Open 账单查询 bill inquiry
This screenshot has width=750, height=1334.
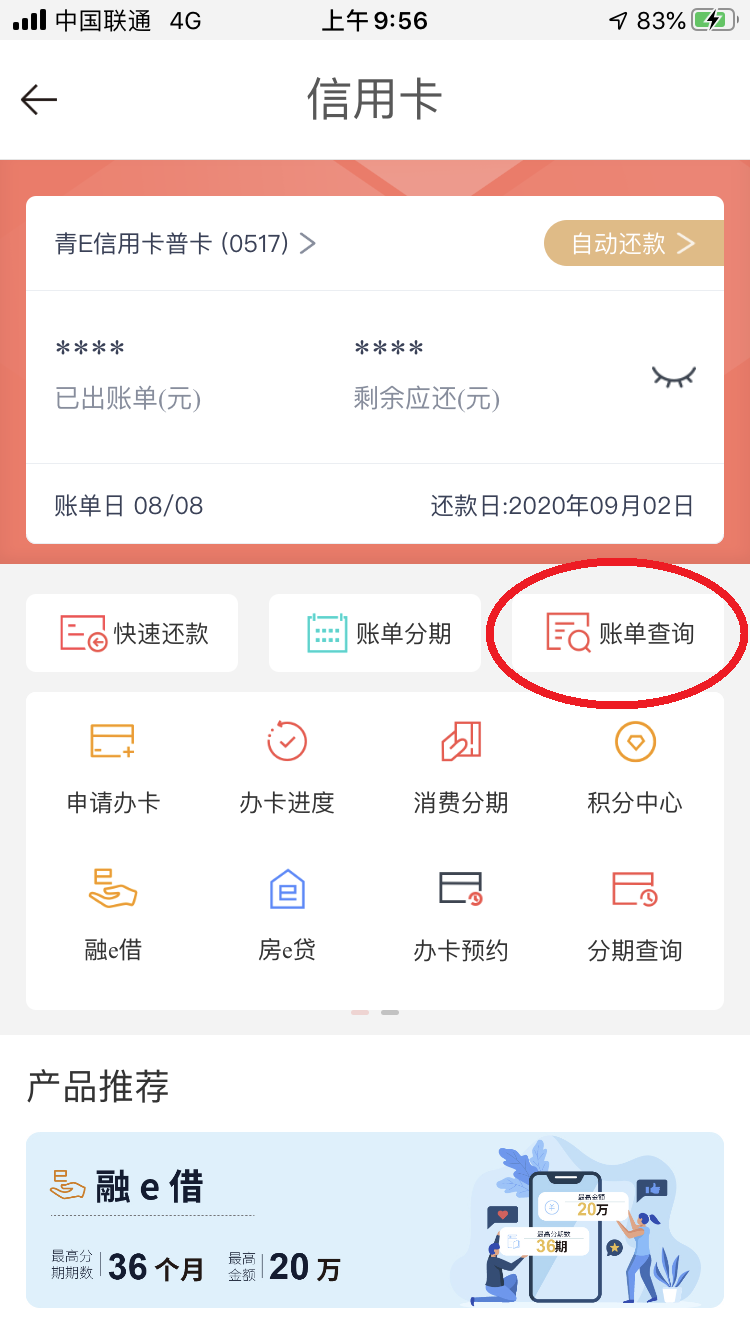618,633
